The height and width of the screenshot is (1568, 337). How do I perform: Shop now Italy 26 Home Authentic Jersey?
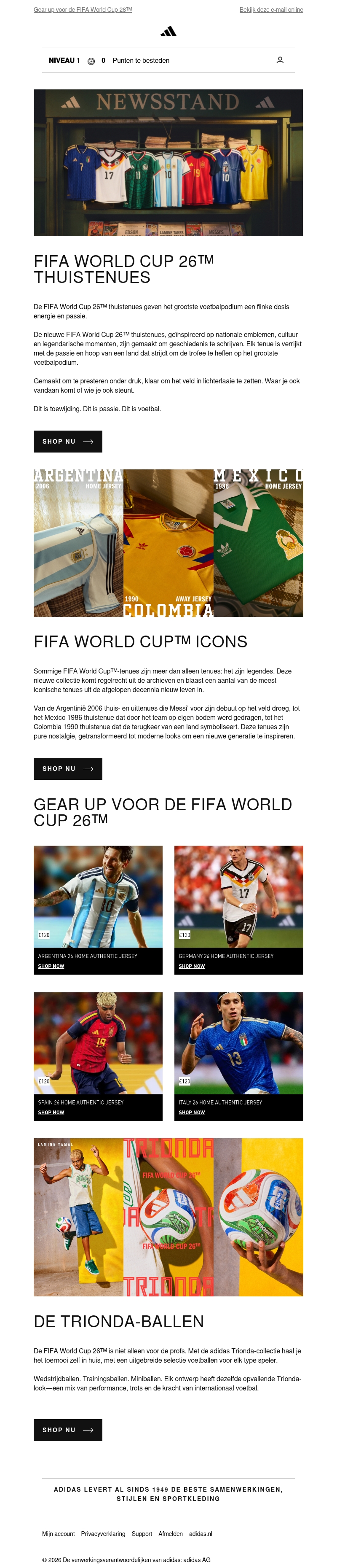click(192, 1112)
